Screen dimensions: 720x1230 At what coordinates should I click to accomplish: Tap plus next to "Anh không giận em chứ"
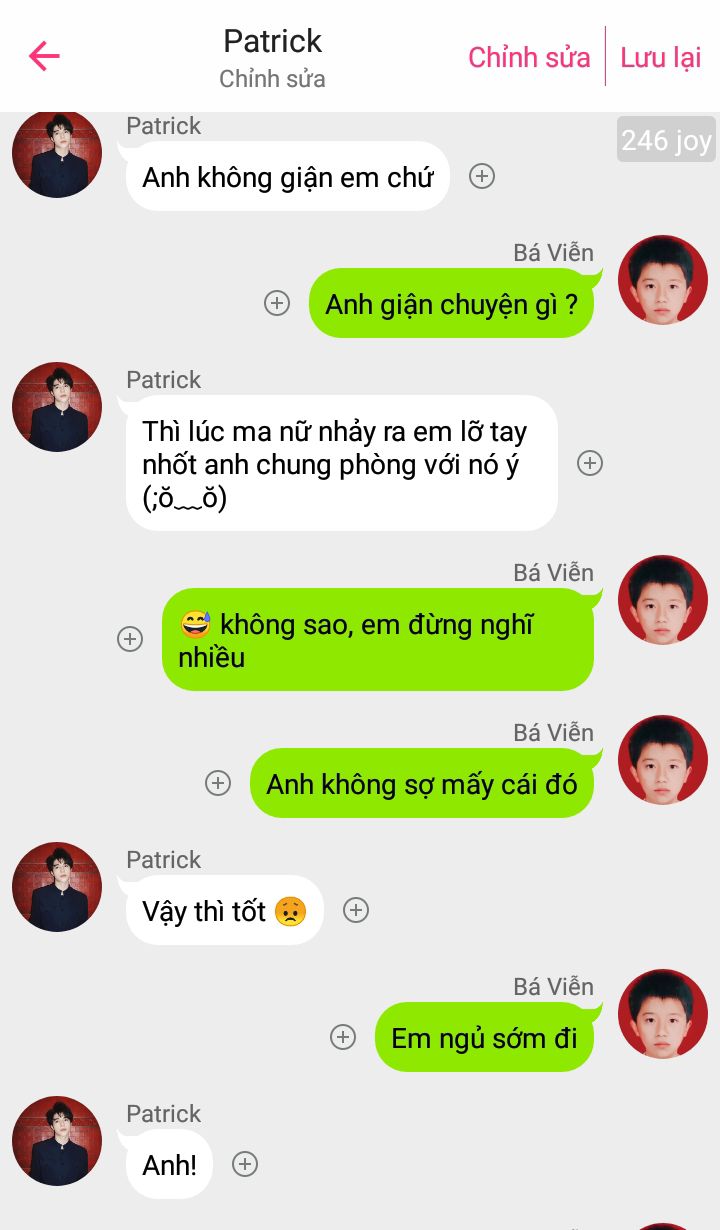pos(482,176)
